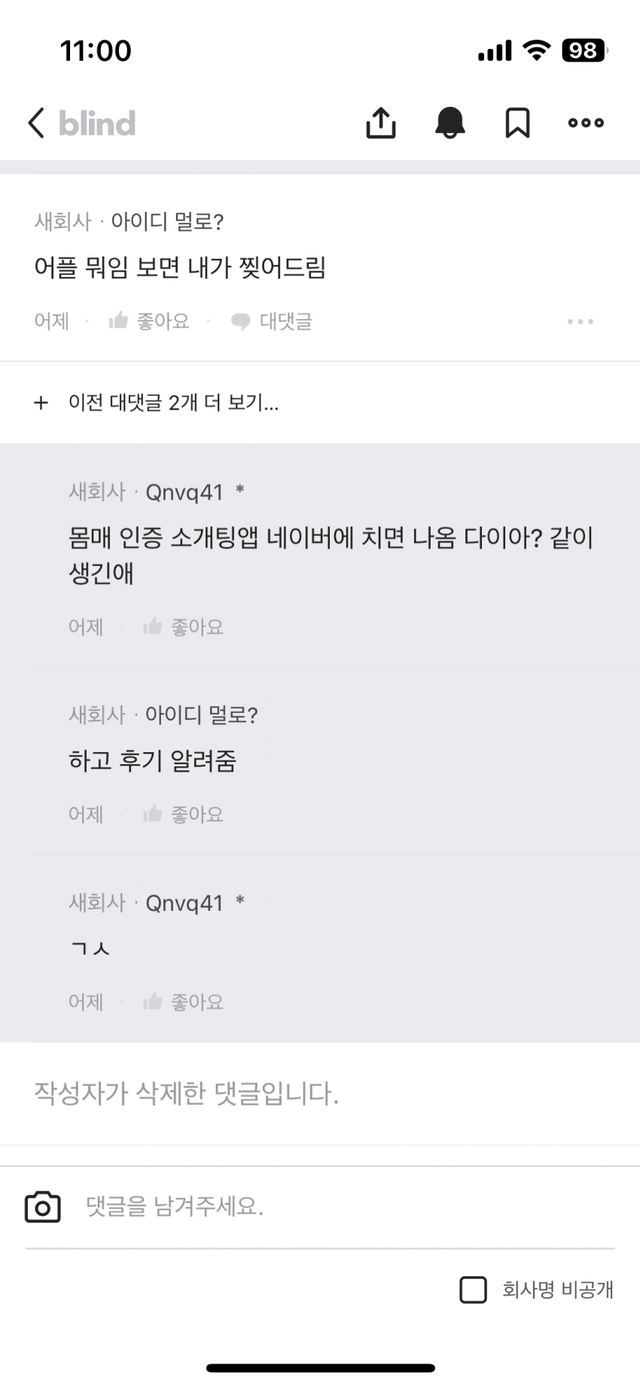Like the reply 'ㄱㅅ'
This screenshot has height=1386, width=640.
[x=183, y=1001]
